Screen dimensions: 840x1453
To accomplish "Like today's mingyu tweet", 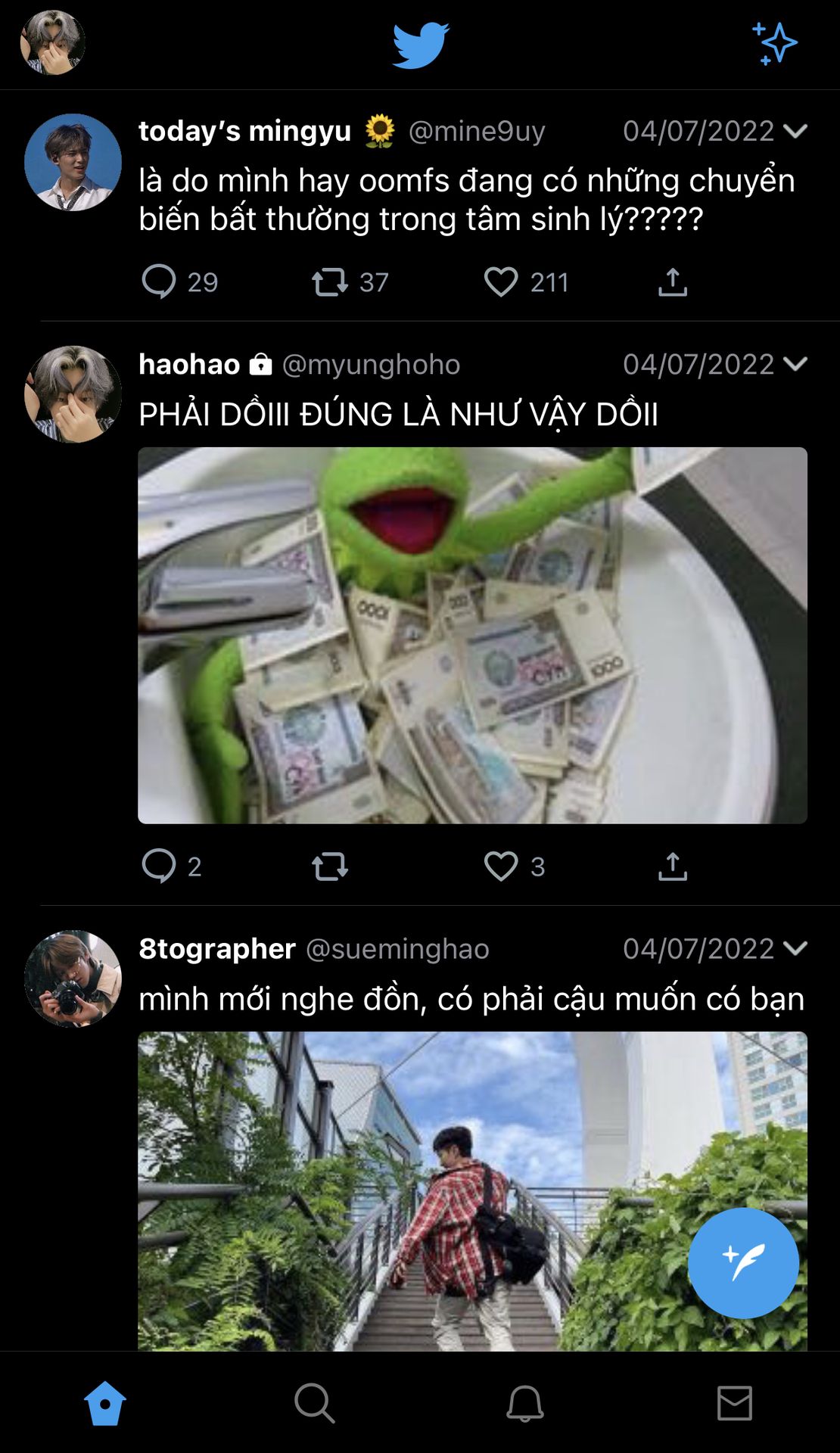I will tap(501, 282).
